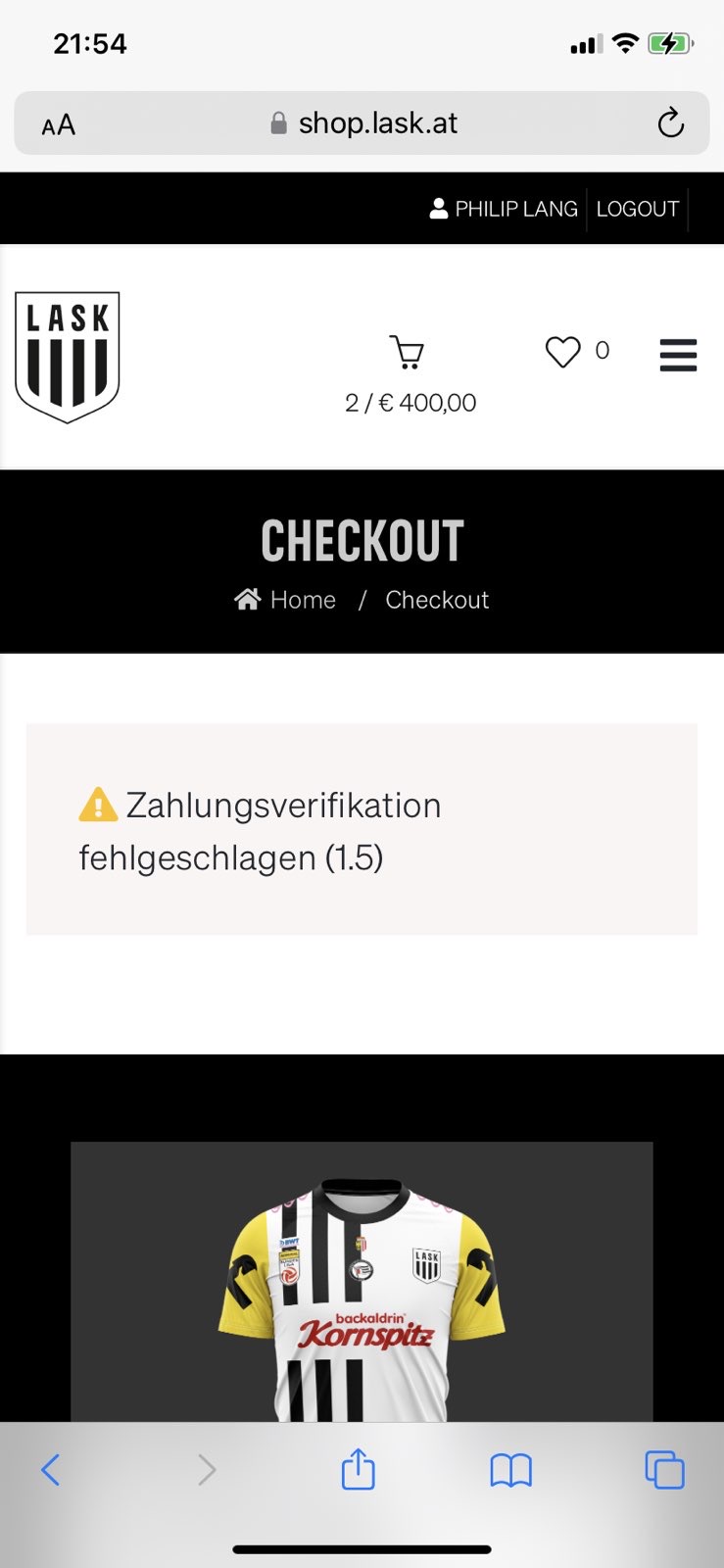The image size is (724, 1568).
Task: Open the AA reader text options
Action: (59, 124)
